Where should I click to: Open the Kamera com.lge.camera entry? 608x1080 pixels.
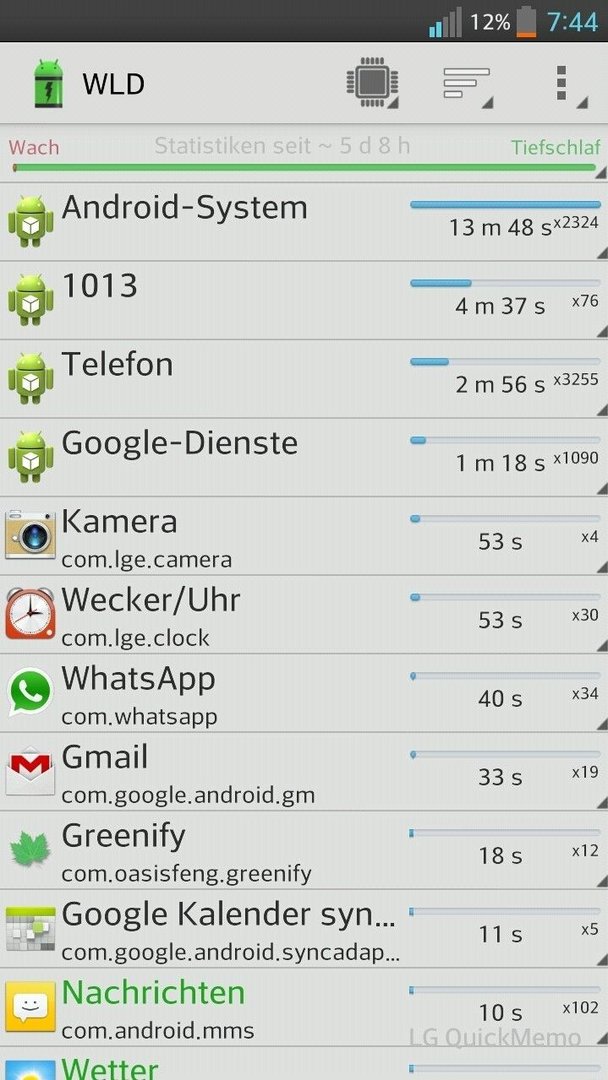(x=304, y=536)
